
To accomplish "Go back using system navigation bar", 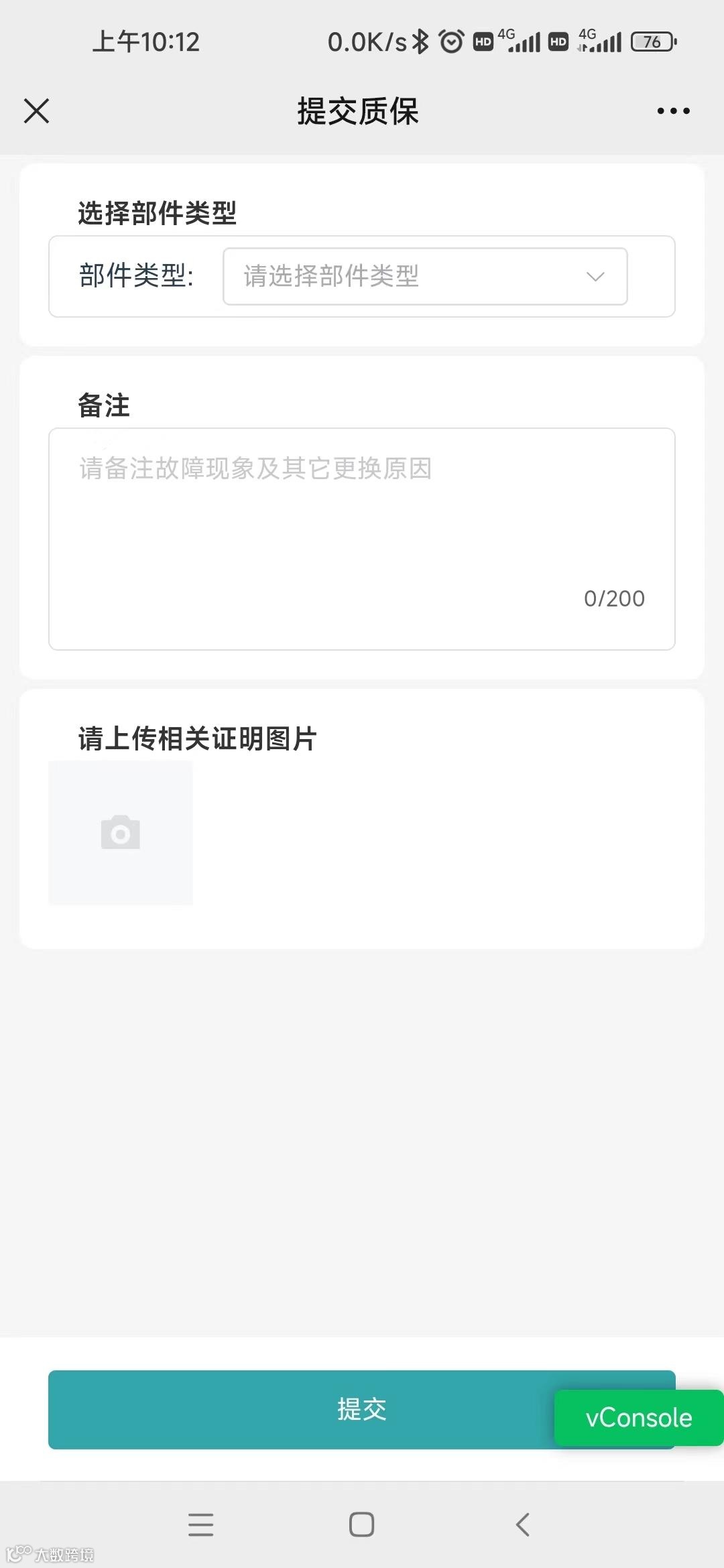I will click(523, 1524).
